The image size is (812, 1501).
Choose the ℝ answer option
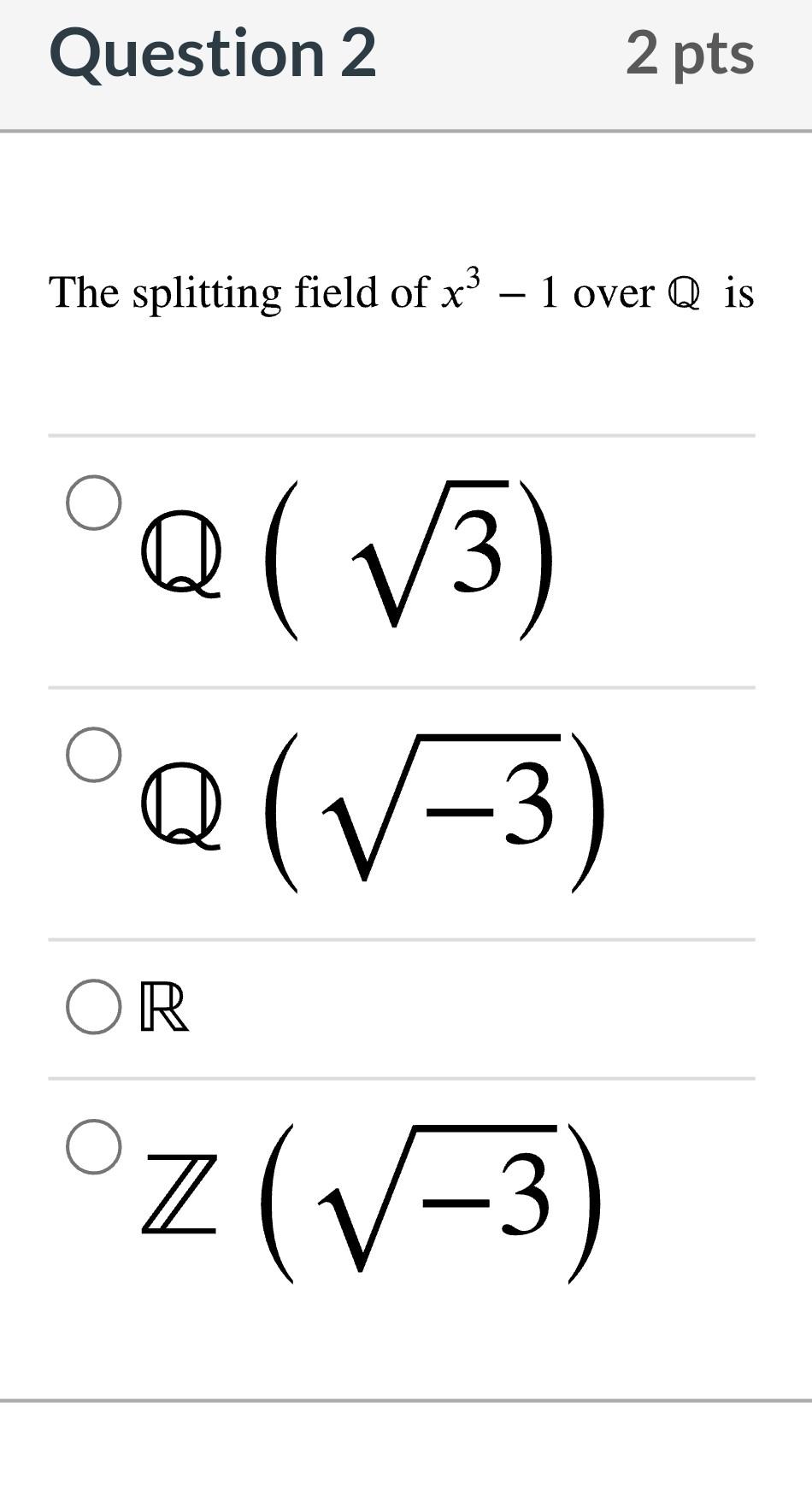[x=92, y=1009]
